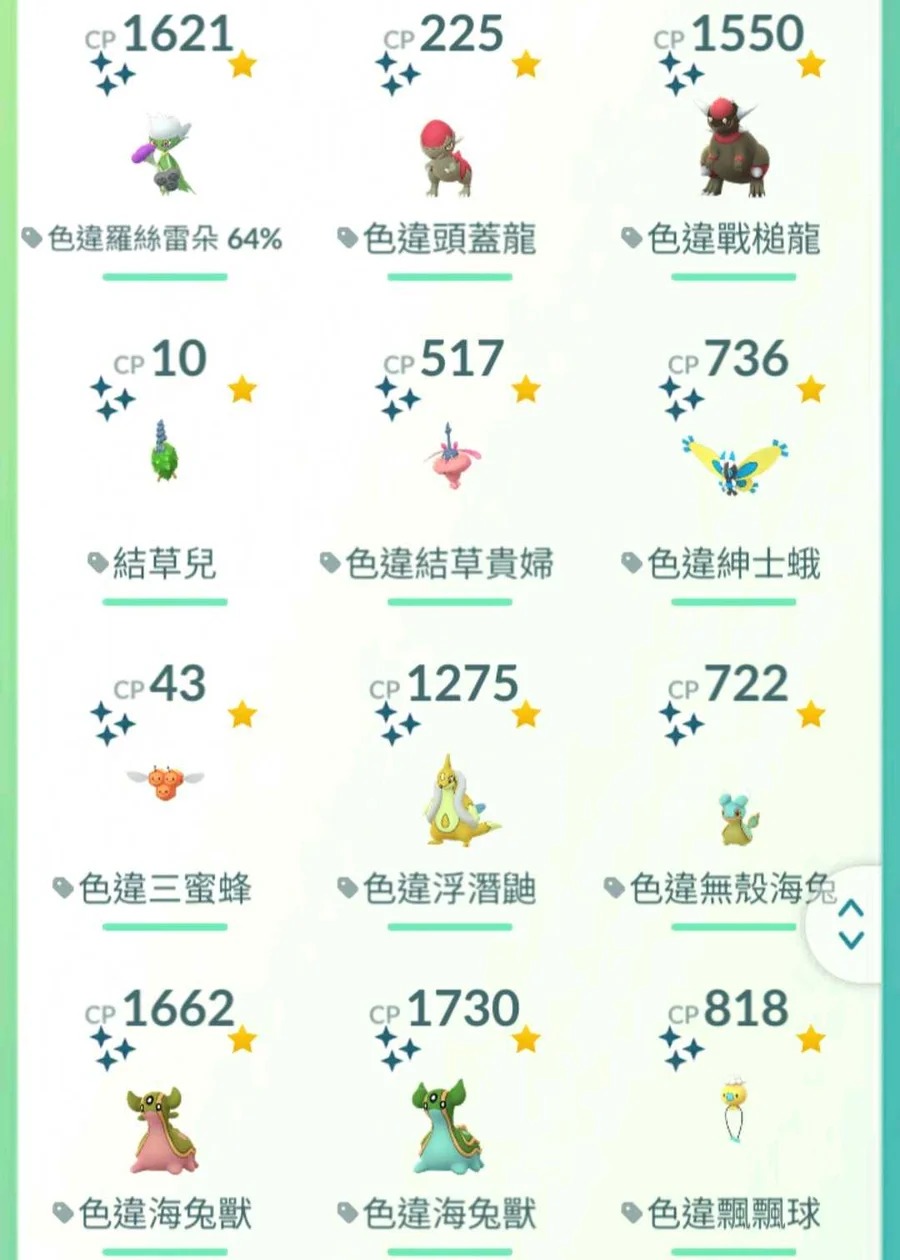View the CP 1275 色違浮潛鼬 details
The width and height of the screenshot is (900, 1260).
tap(449, 800)
